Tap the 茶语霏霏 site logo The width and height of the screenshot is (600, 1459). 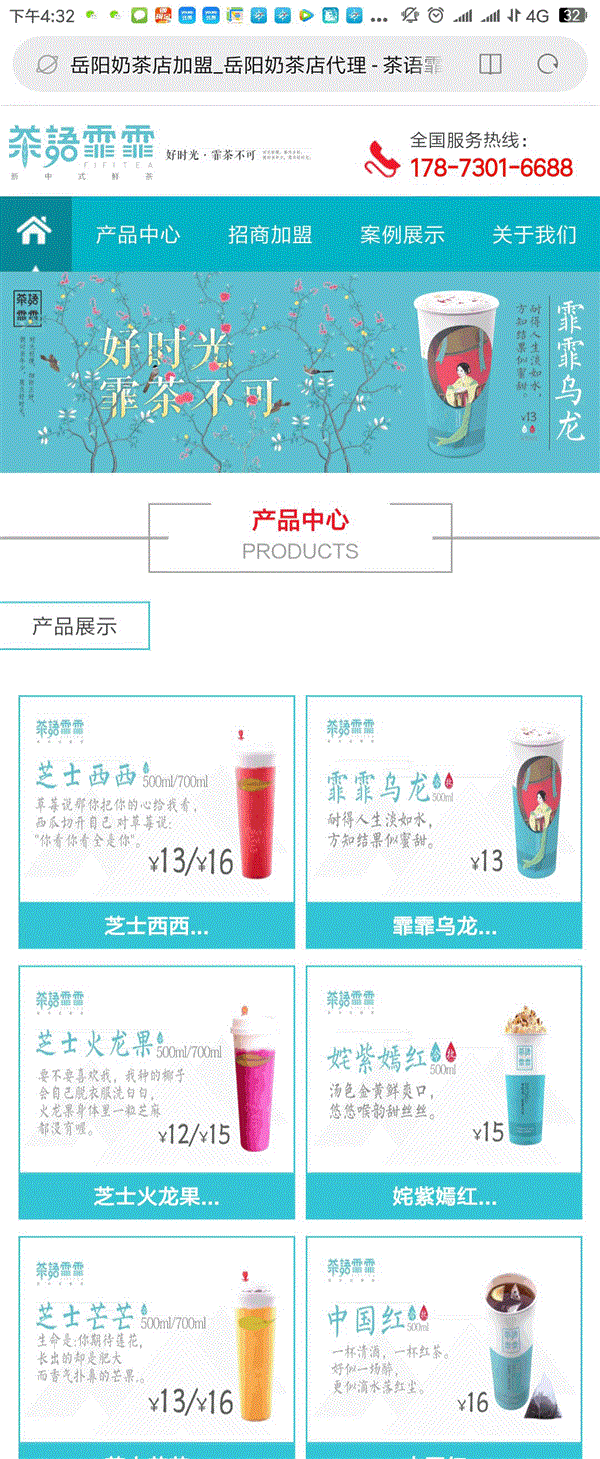(82, 151)
